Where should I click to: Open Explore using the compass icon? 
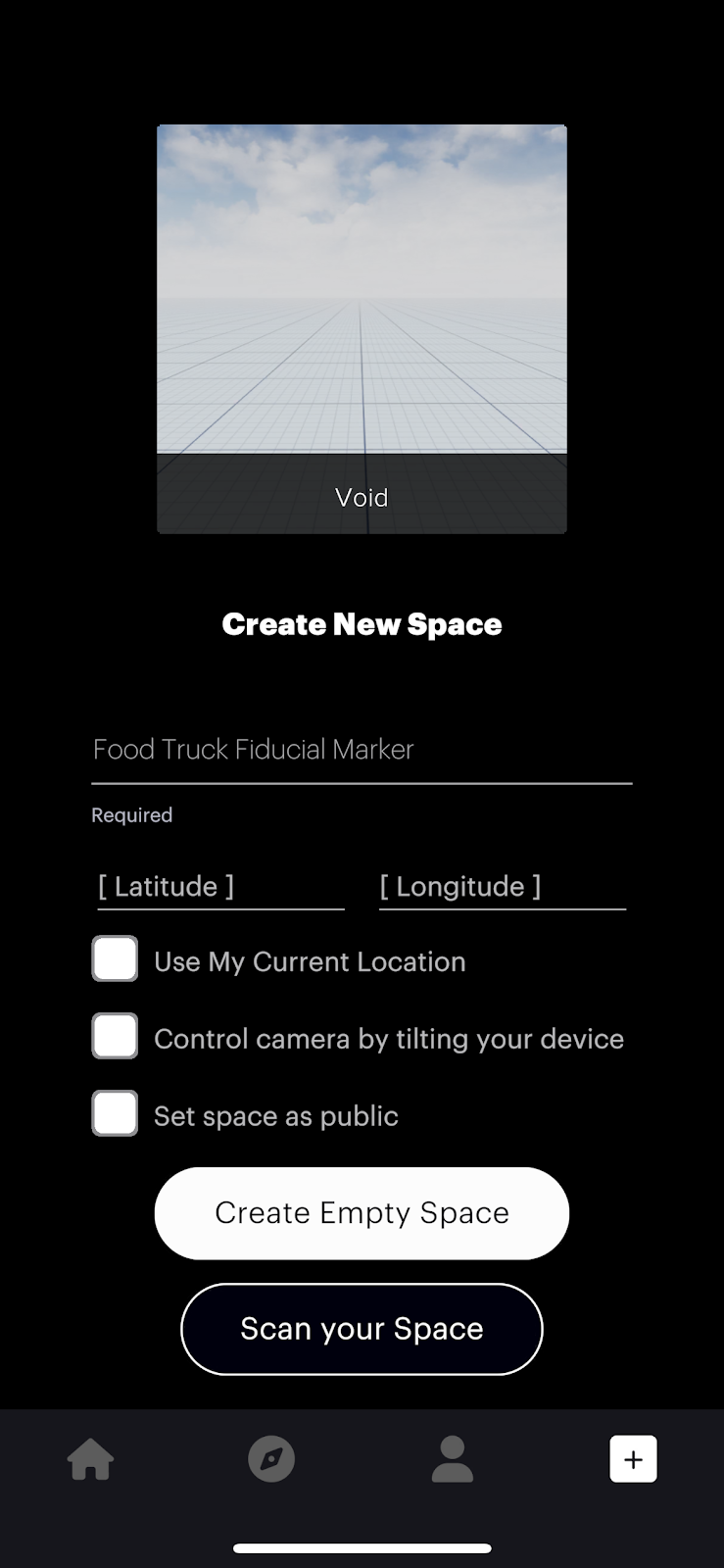click(x=271, y=1458)
